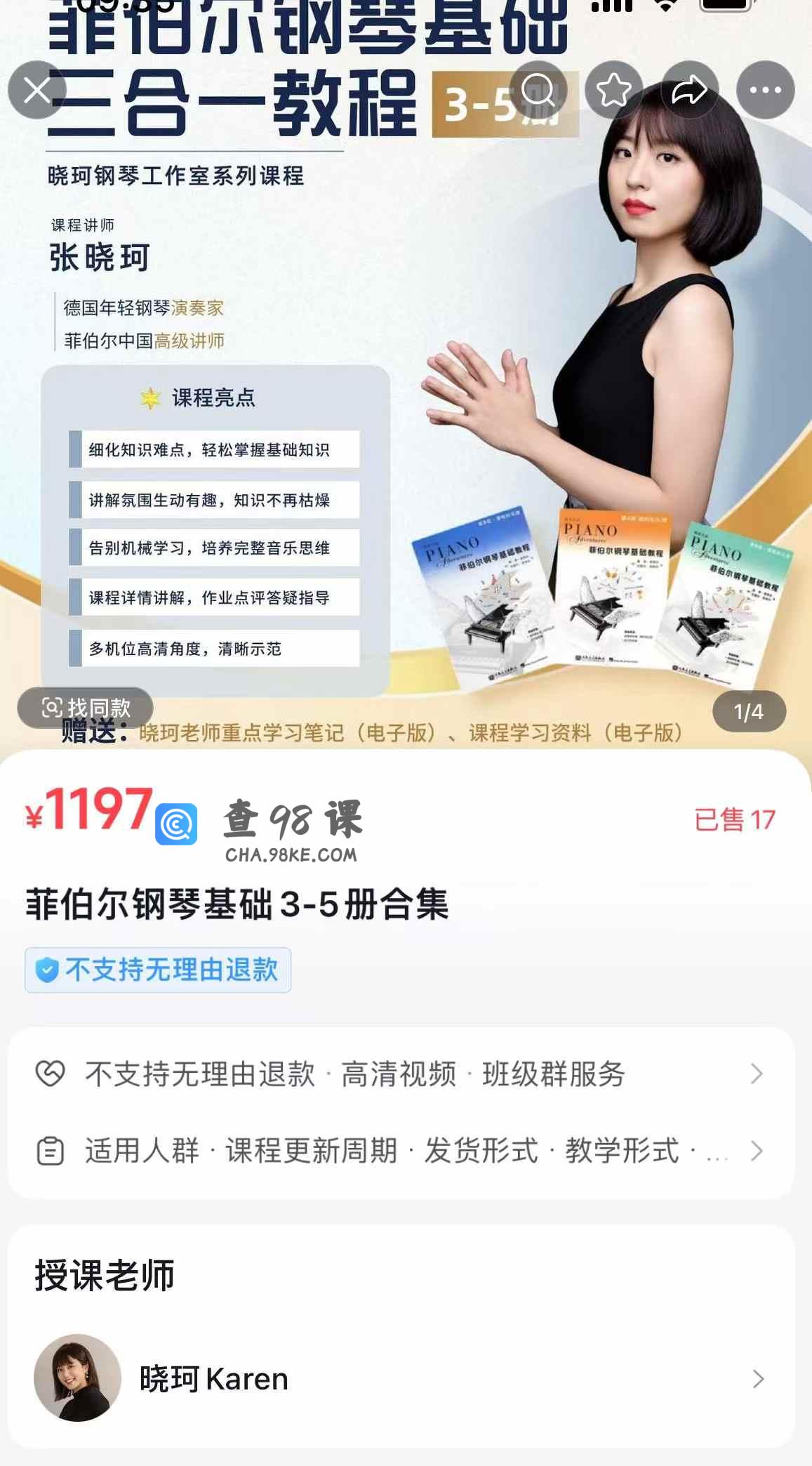Favorite this course with the star icon
This screenshot has width=812, height=1466.
pos(614,90)
